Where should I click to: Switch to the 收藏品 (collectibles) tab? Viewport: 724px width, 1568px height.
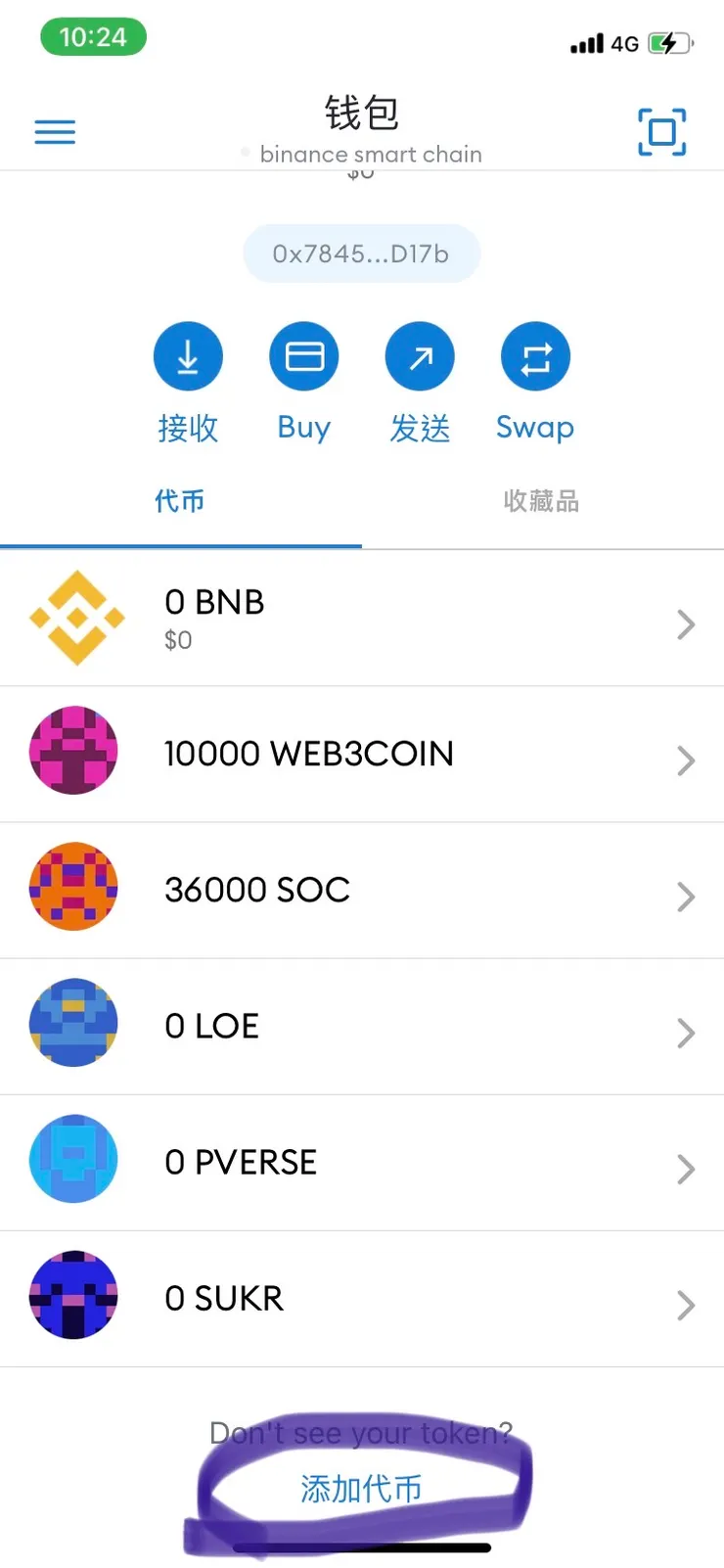pos(541,501)
